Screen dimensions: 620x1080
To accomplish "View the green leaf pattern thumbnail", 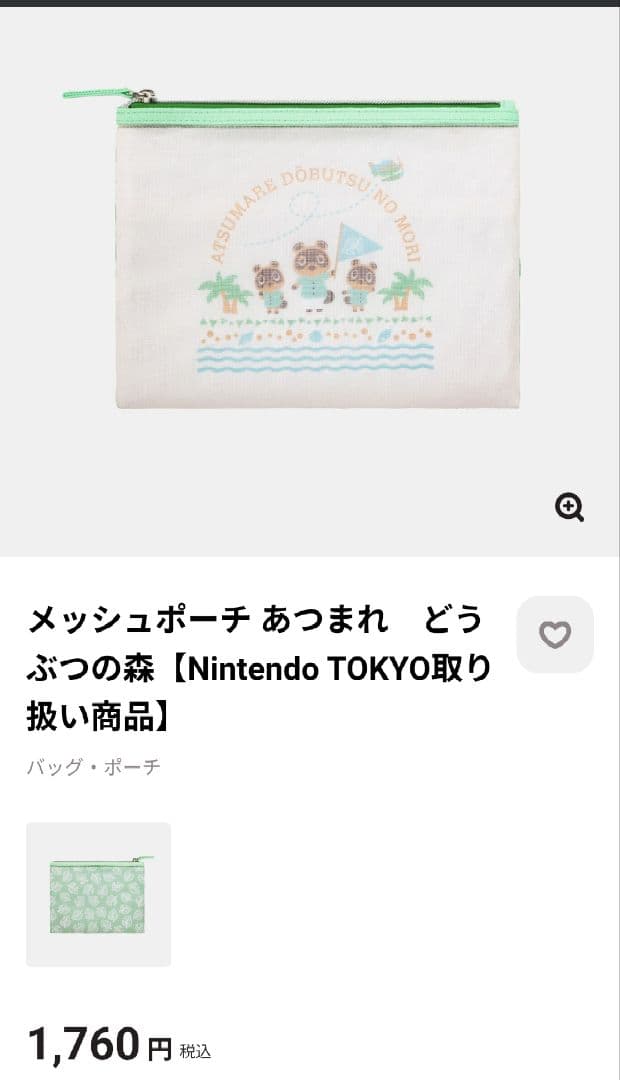I will point(98,894).
